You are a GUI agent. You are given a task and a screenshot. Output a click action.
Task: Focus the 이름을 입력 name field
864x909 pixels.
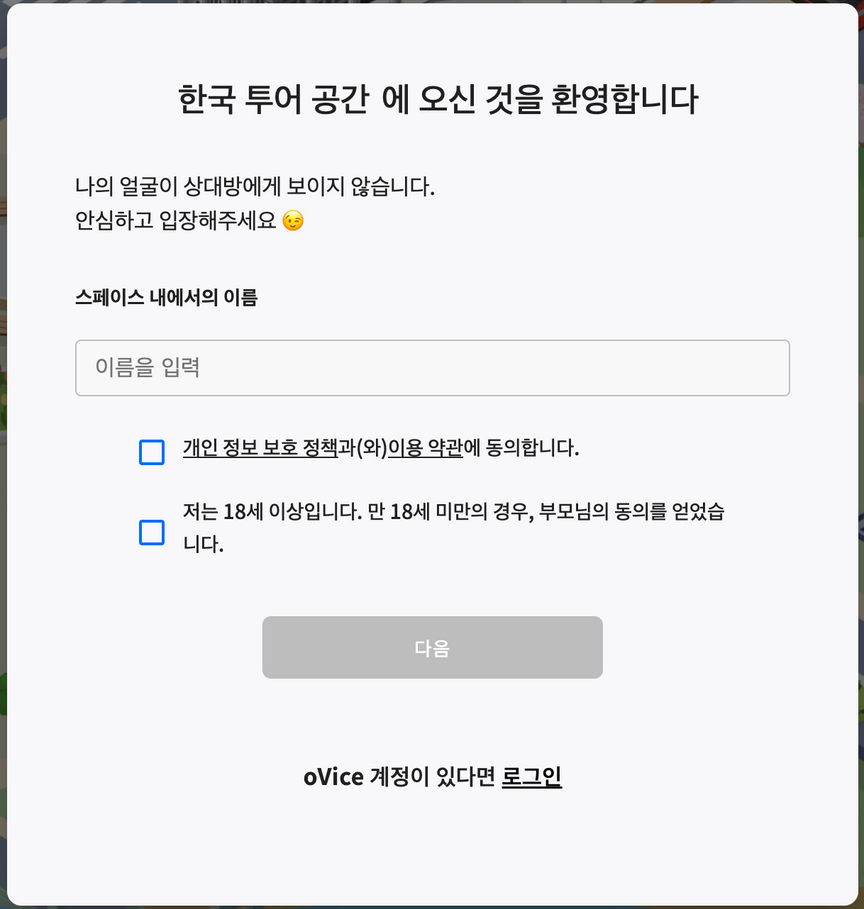point(432,368)
